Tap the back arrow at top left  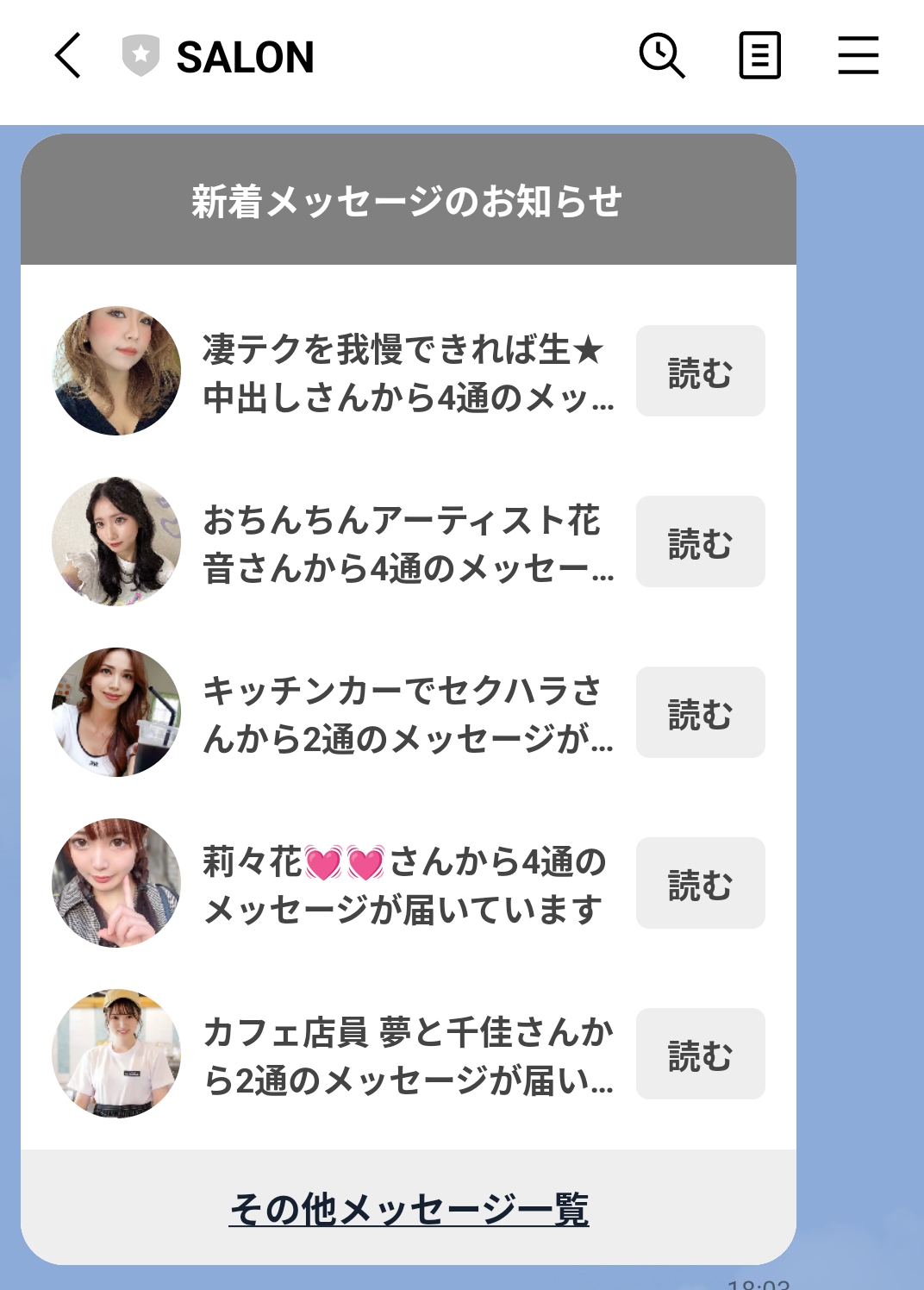(x=67, y=57)
